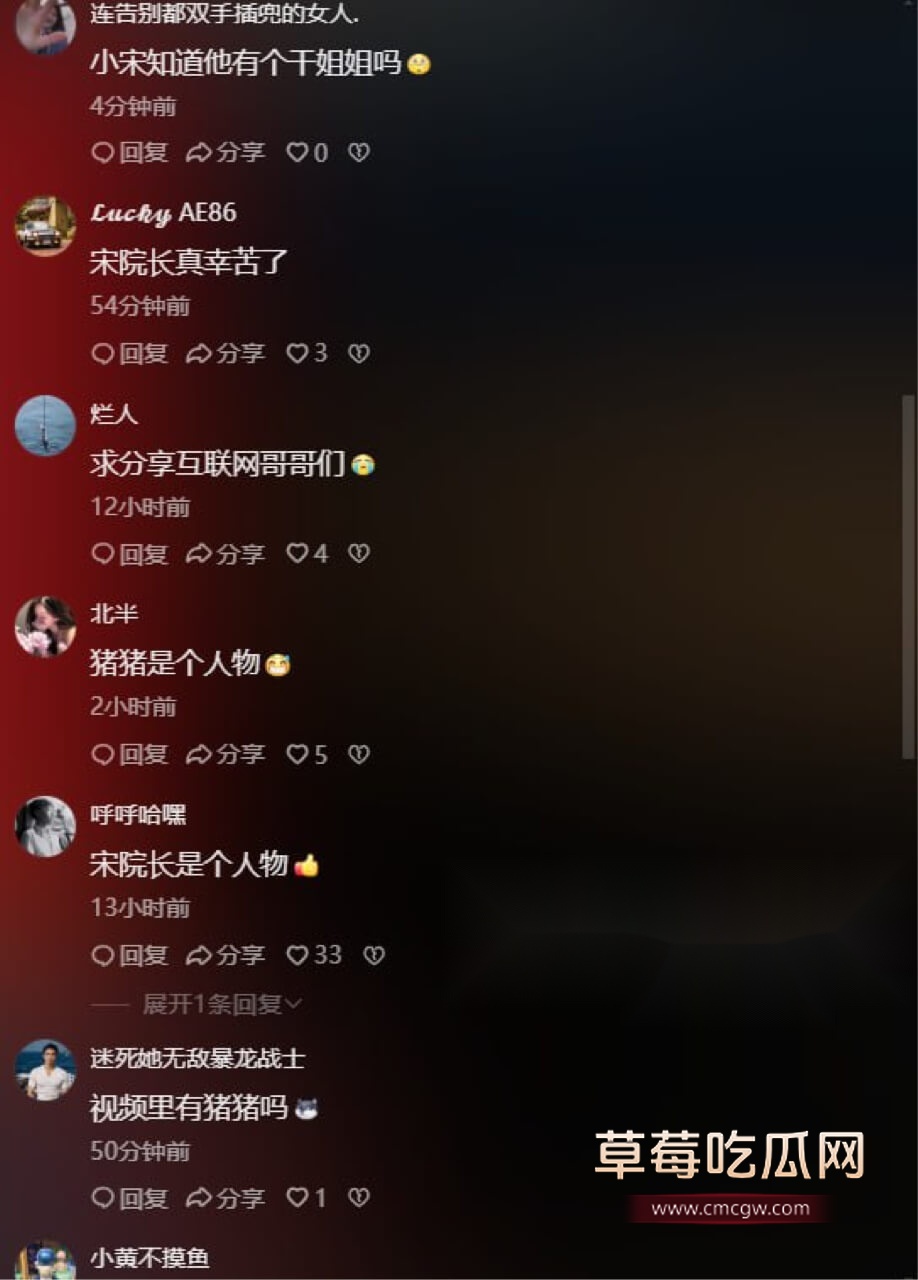Reply to Lucky AE86's comment
Screen dimensions: 918x1280
click(130, 353)
